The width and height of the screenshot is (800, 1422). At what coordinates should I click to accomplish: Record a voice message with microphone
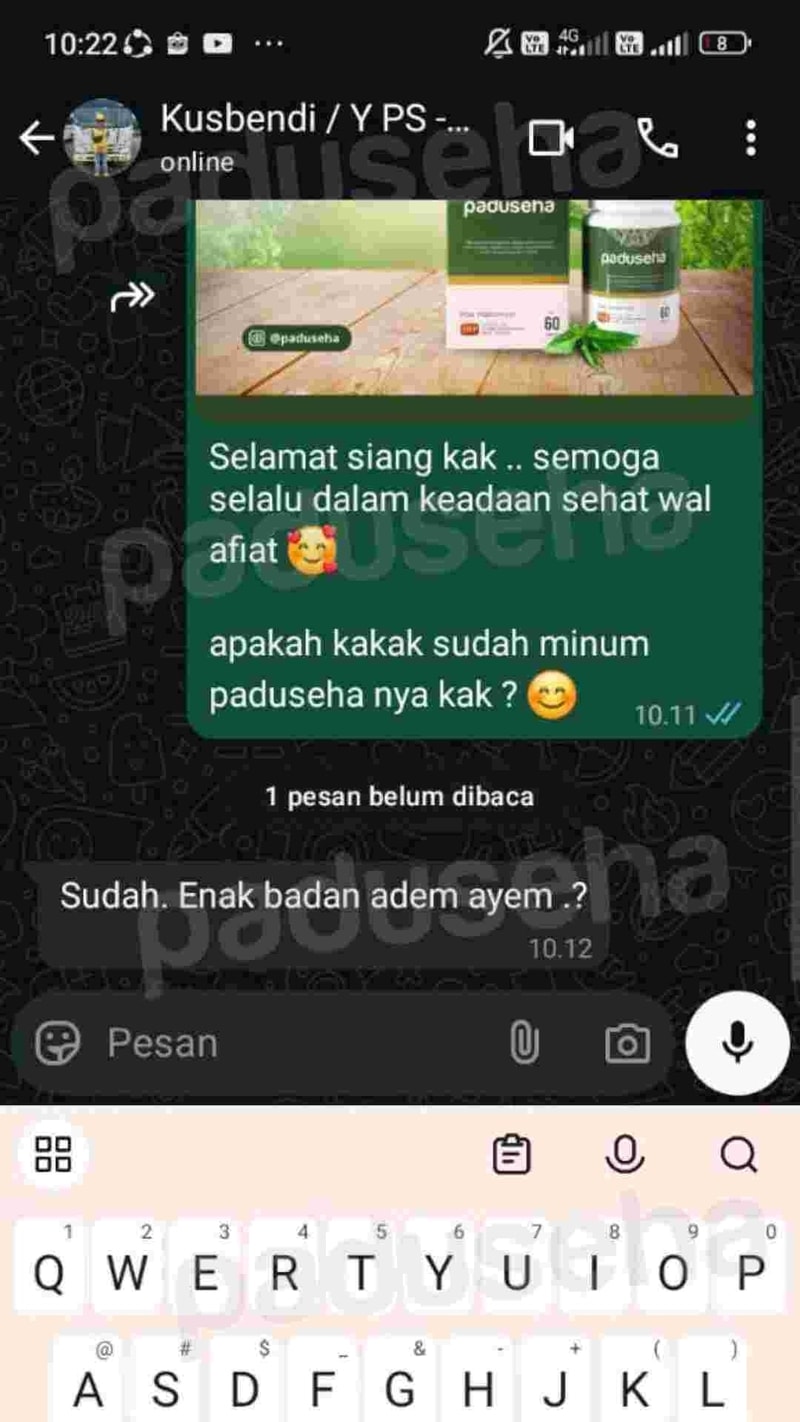coord(738,1044)
